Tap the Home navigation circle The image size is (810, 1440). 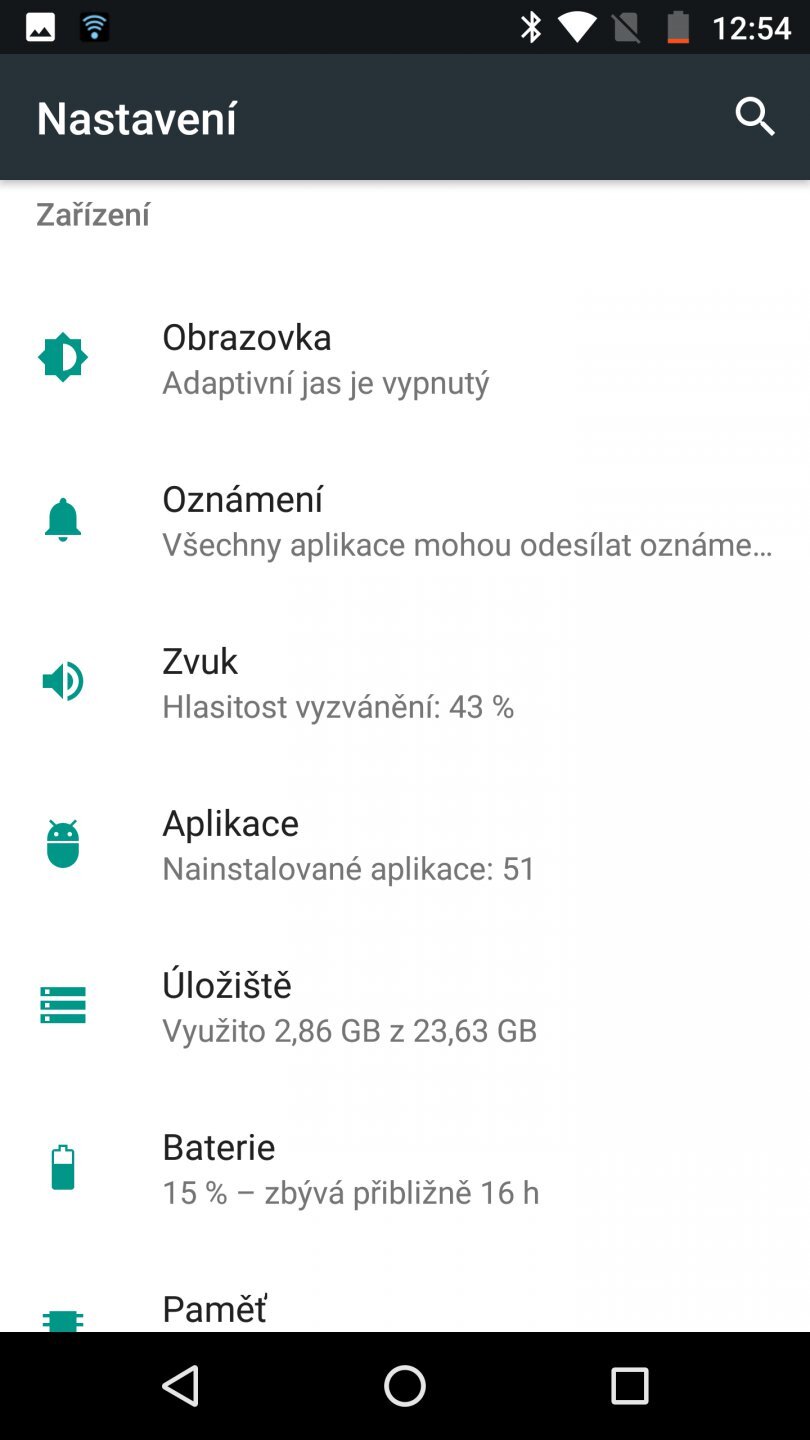tap(405, 1386)
